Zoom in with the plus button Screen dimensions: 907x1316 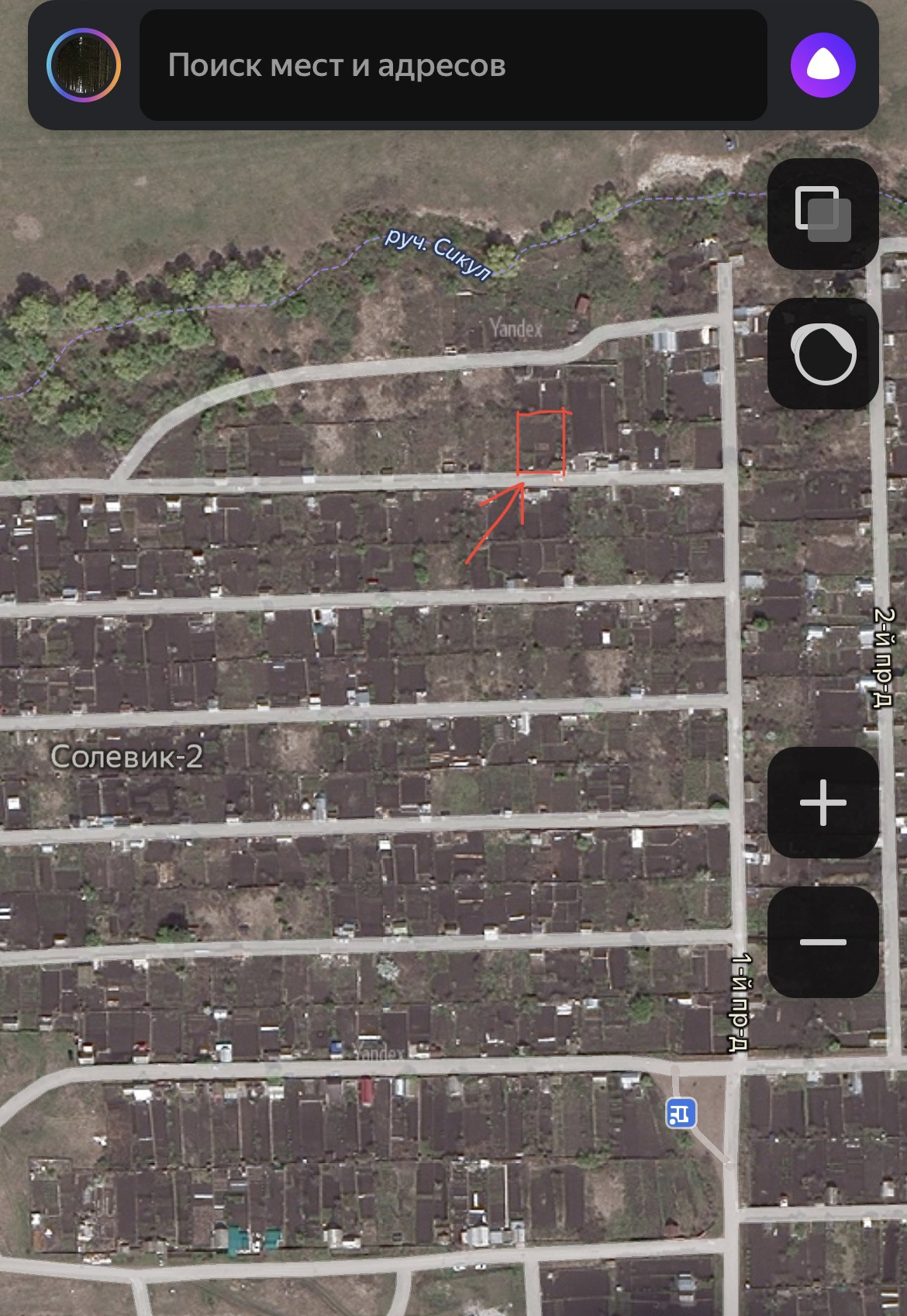823,802
